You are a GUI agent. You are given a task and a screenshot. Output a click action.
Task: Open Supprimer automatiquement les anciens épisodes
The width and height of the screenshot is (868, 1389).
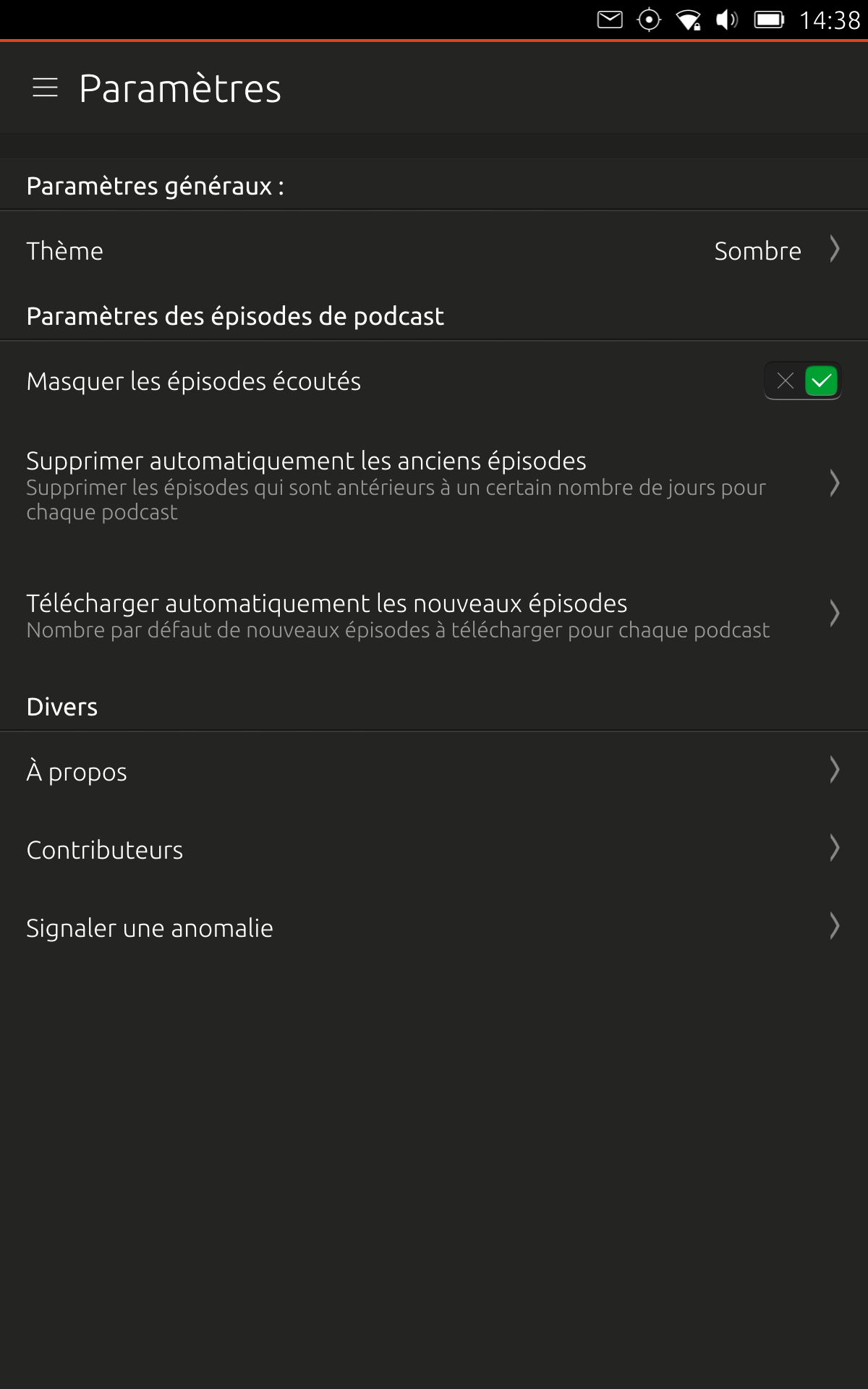pos(434,485)
